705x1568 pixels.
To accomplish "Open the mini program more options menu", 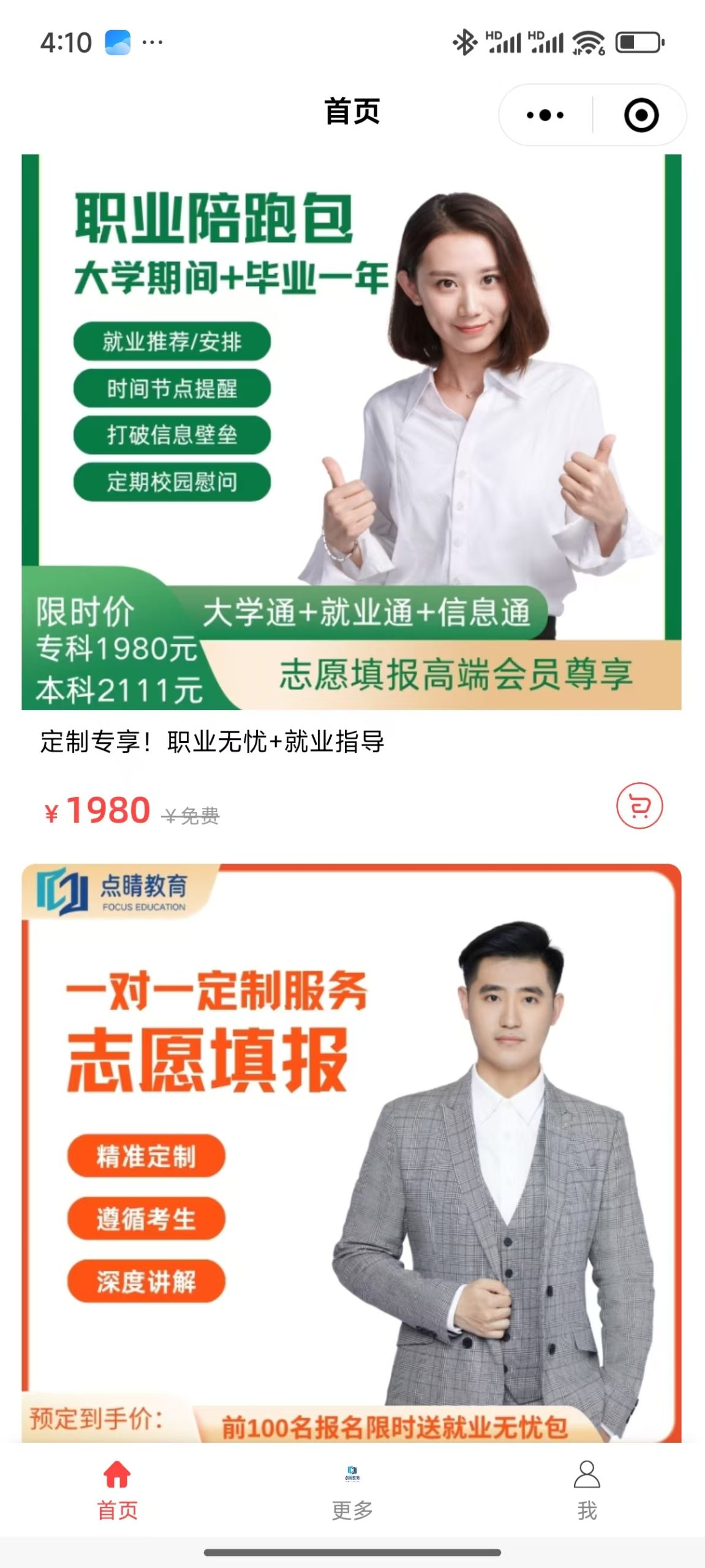I will pos(545,115).
